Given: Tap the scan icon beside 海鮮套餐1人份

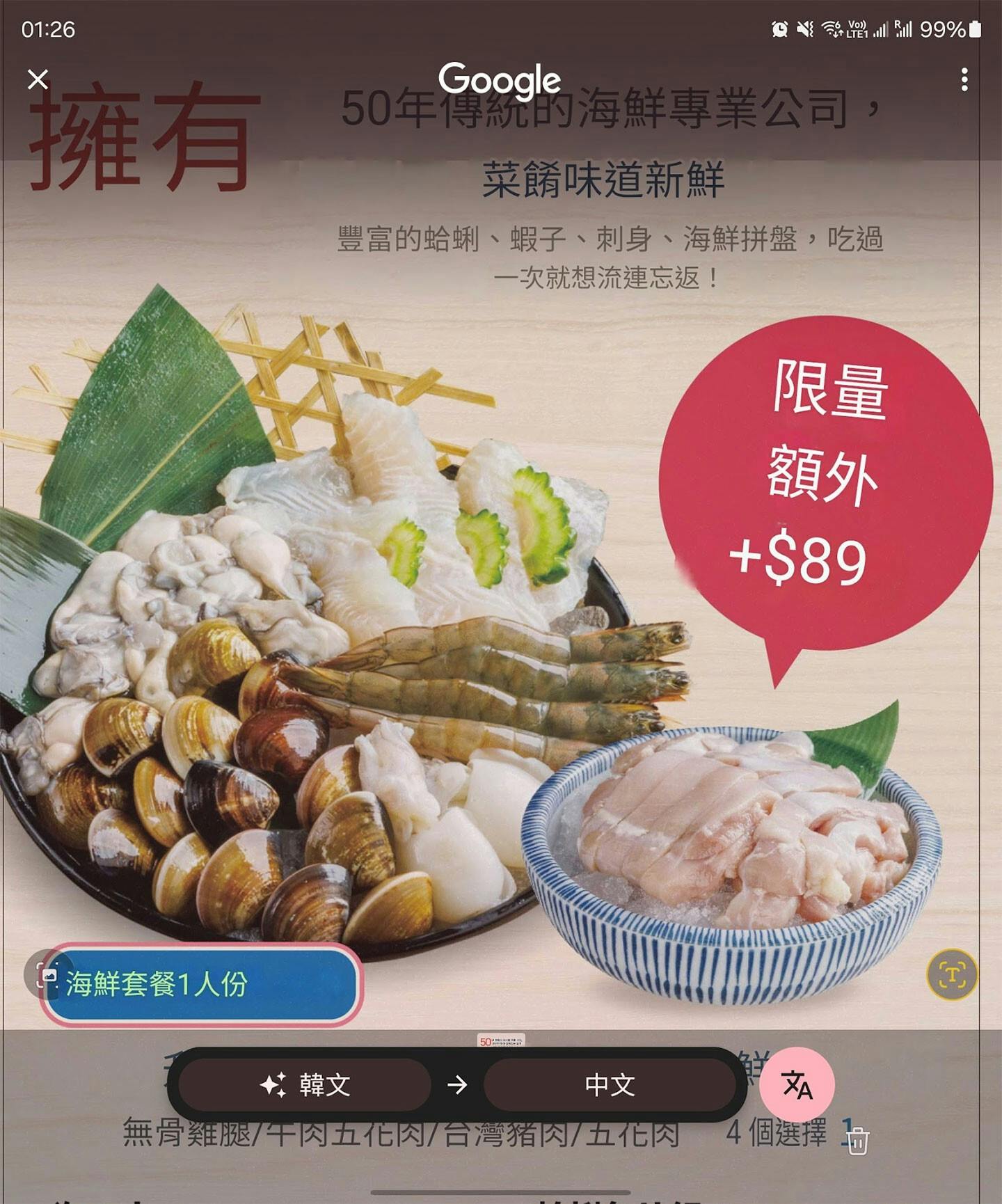Looking at the screenshot, I should point(47,974).
